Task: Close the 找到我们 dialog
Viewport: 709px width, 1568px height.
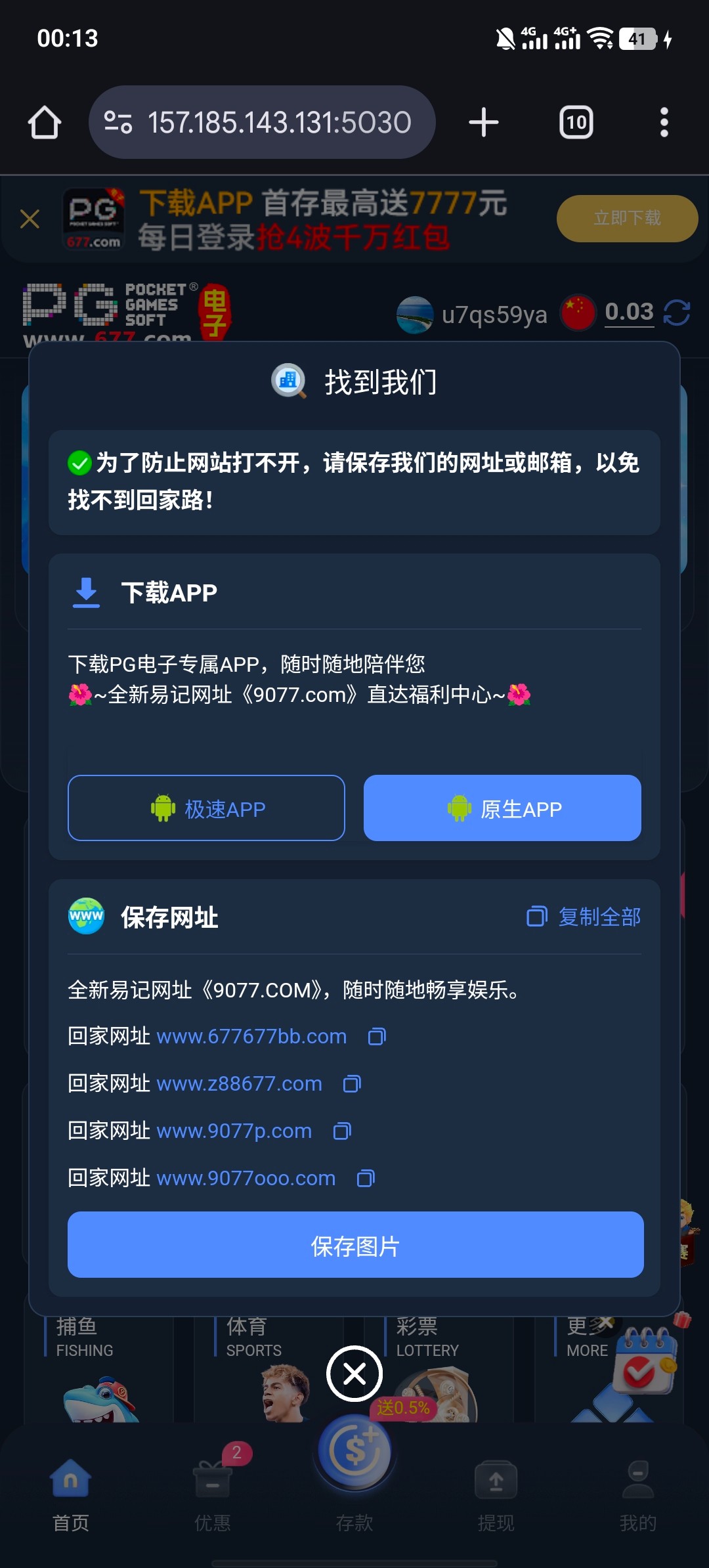Action: pos(354,1373)
